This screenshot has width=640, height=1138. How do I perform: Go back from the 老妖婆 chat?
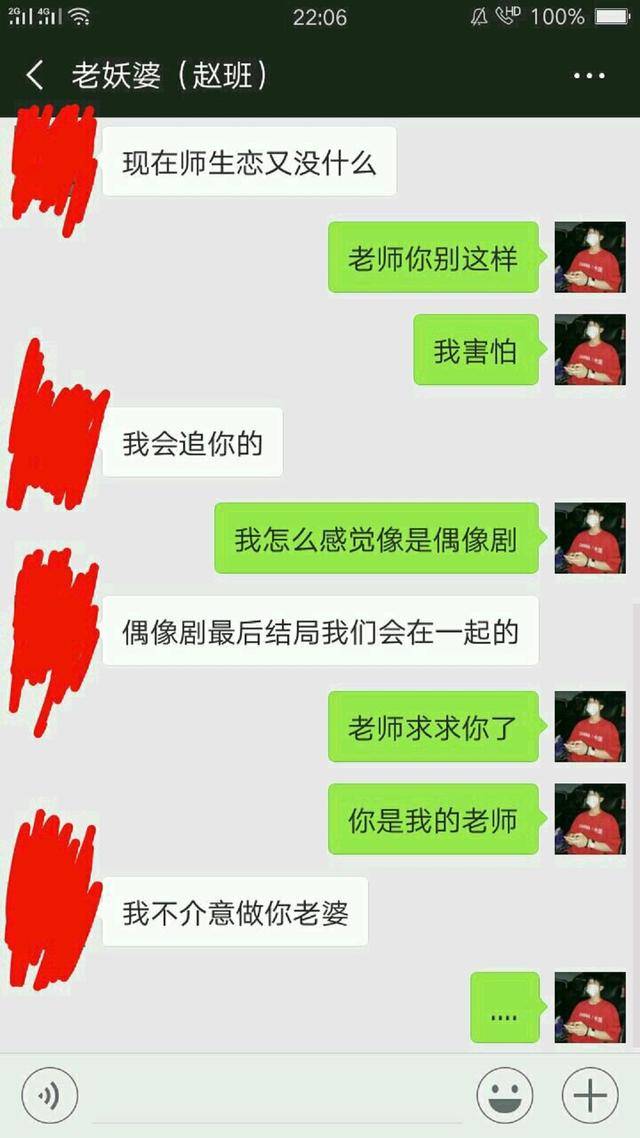pos(35,75)
